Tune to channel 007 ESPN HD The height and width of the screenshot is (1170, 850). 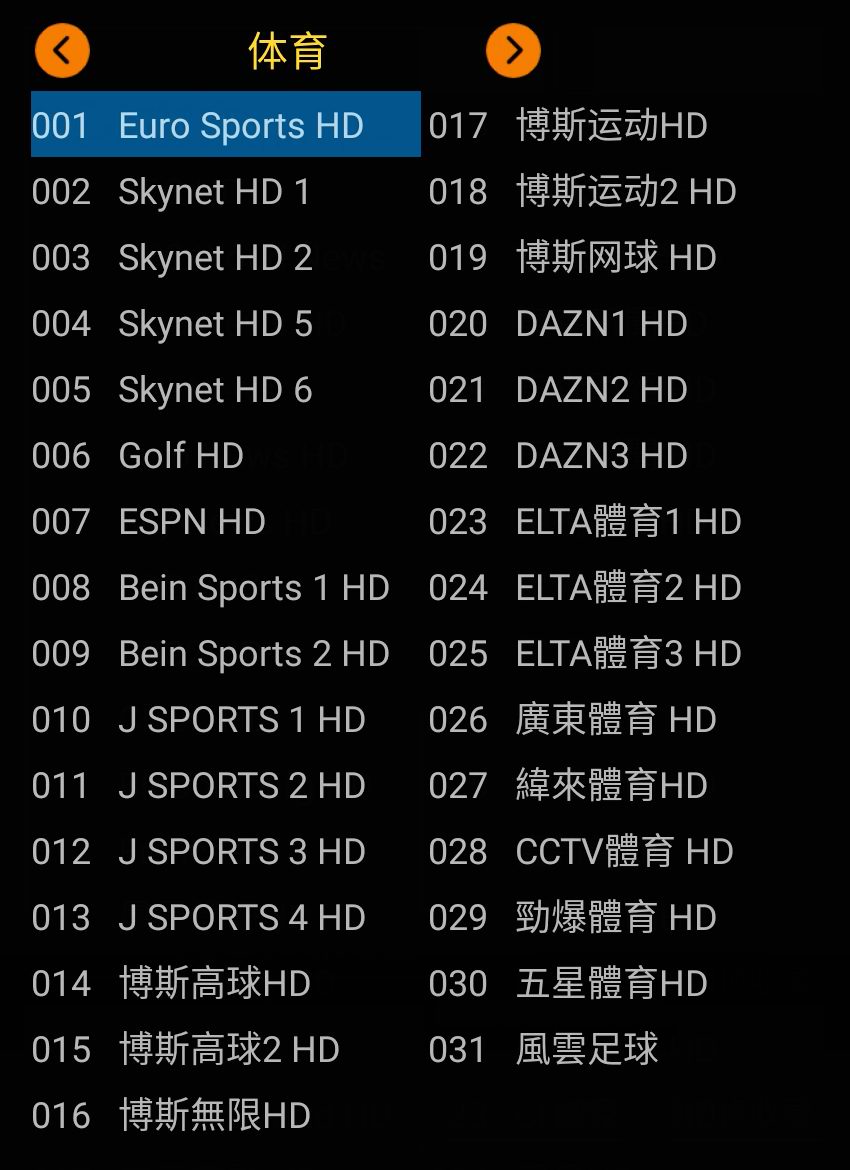pos(191,522)
